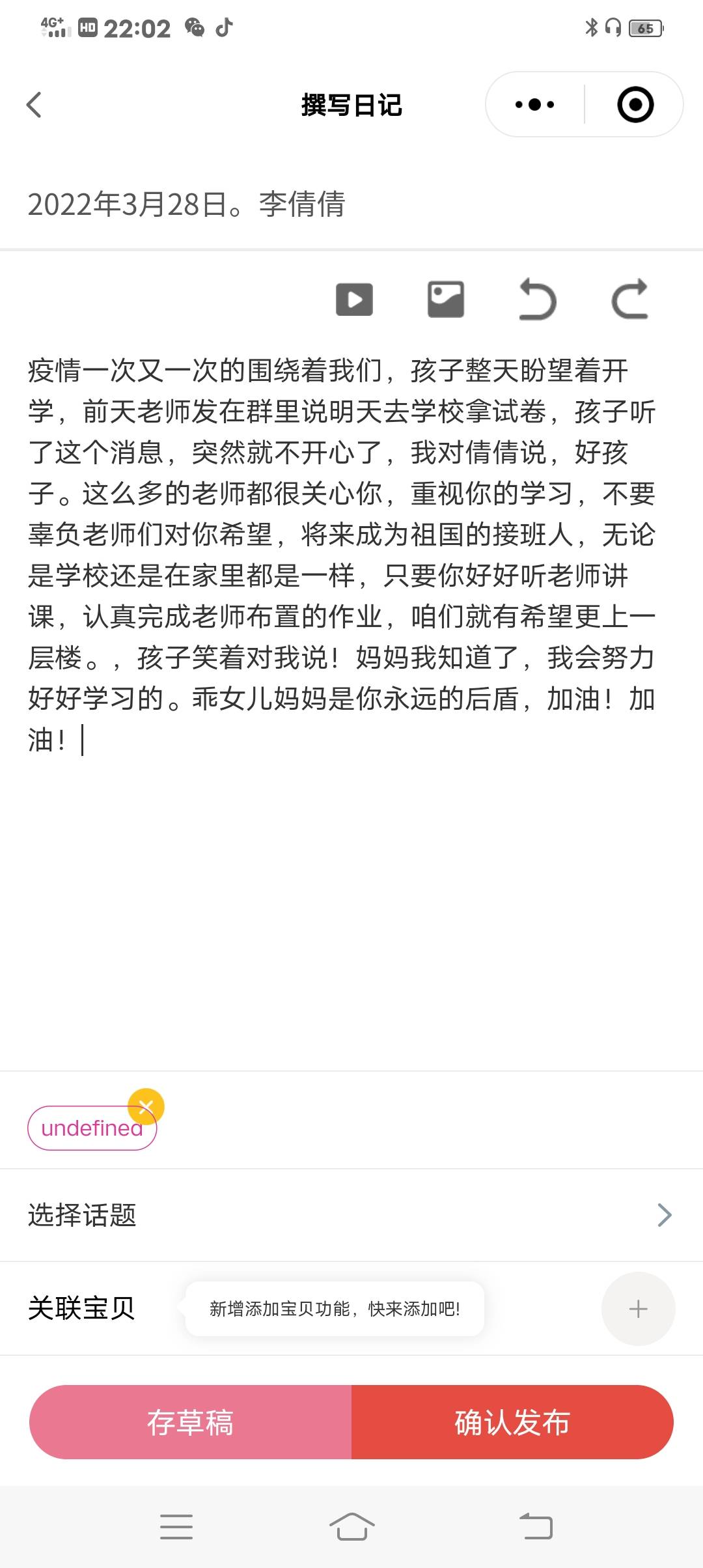This screenshot has width=703, height=1568.
Task: Tap the system navigation menu key
Action: point(177,1527)
